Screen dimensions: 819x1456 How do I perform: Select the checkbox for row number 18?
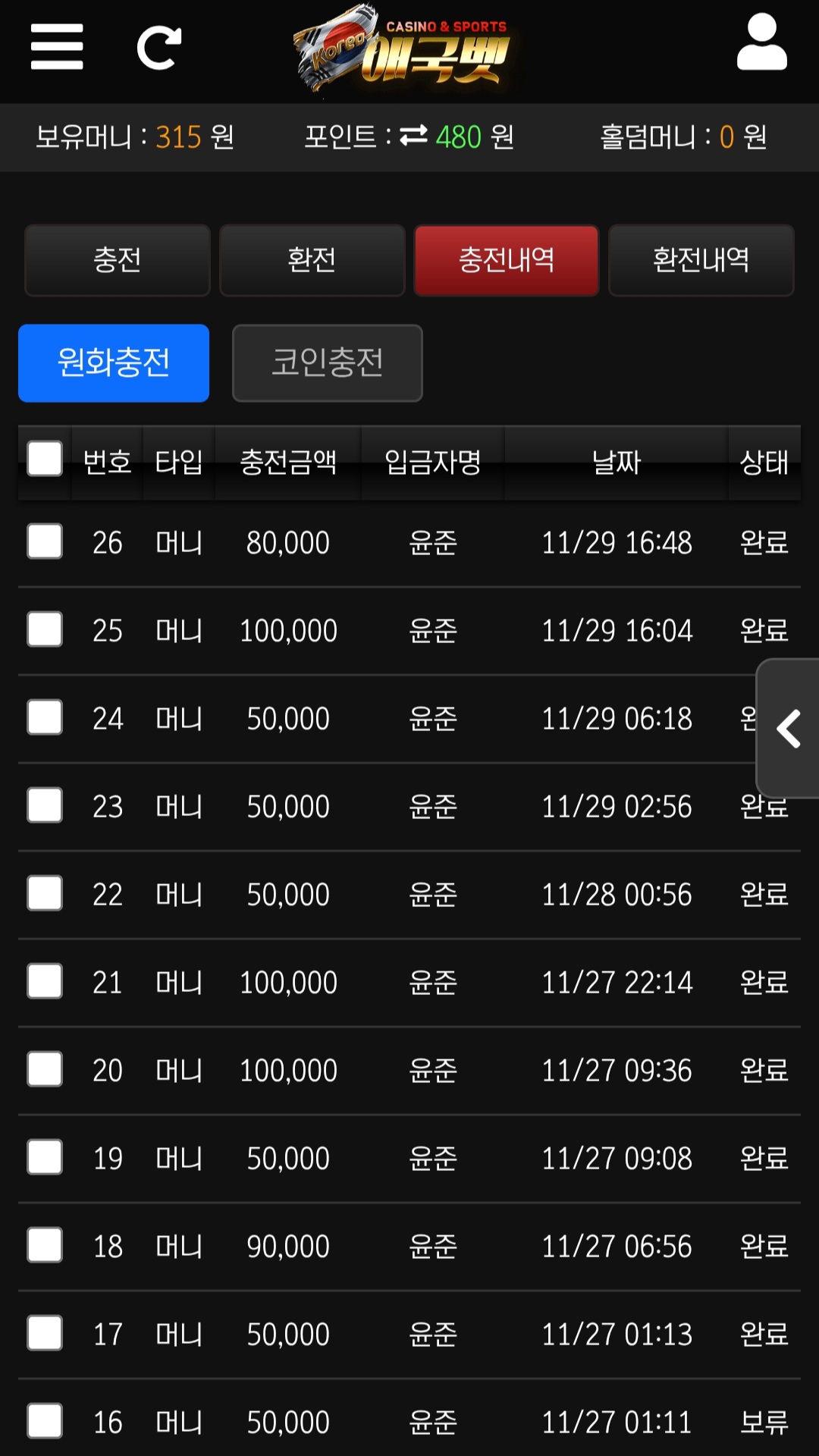click(x=45, y=1246)
